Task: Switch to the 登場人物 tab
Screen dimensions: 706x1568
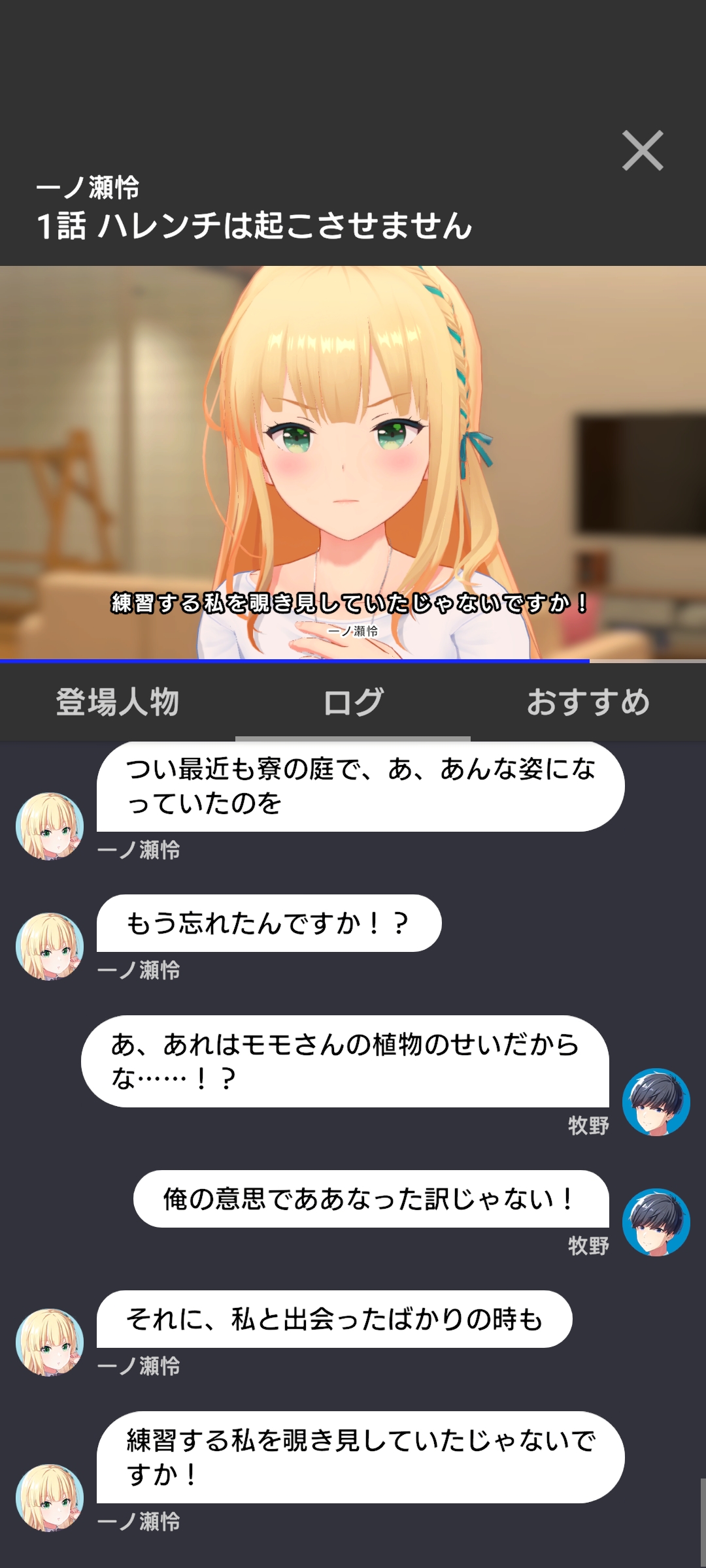Action: pos(118,702)
